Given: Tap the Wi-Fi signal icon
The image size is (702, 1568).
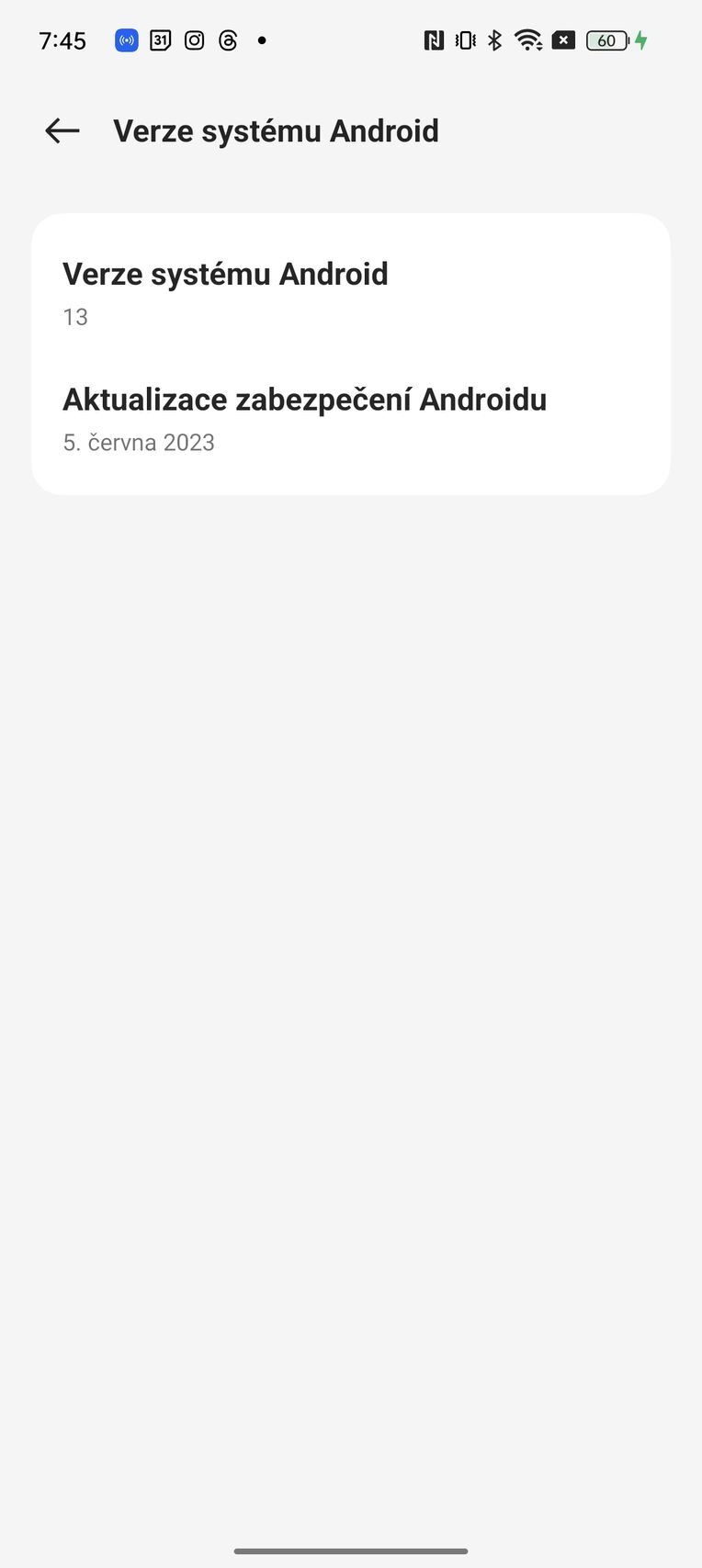Looking at the screenshot, I should [x=527, y=40].
